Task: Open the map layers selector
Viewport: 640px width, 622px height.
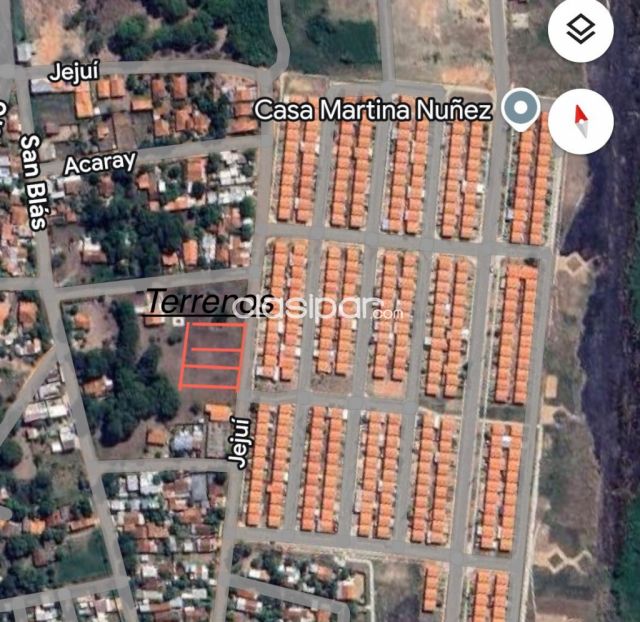Action: 581,31
